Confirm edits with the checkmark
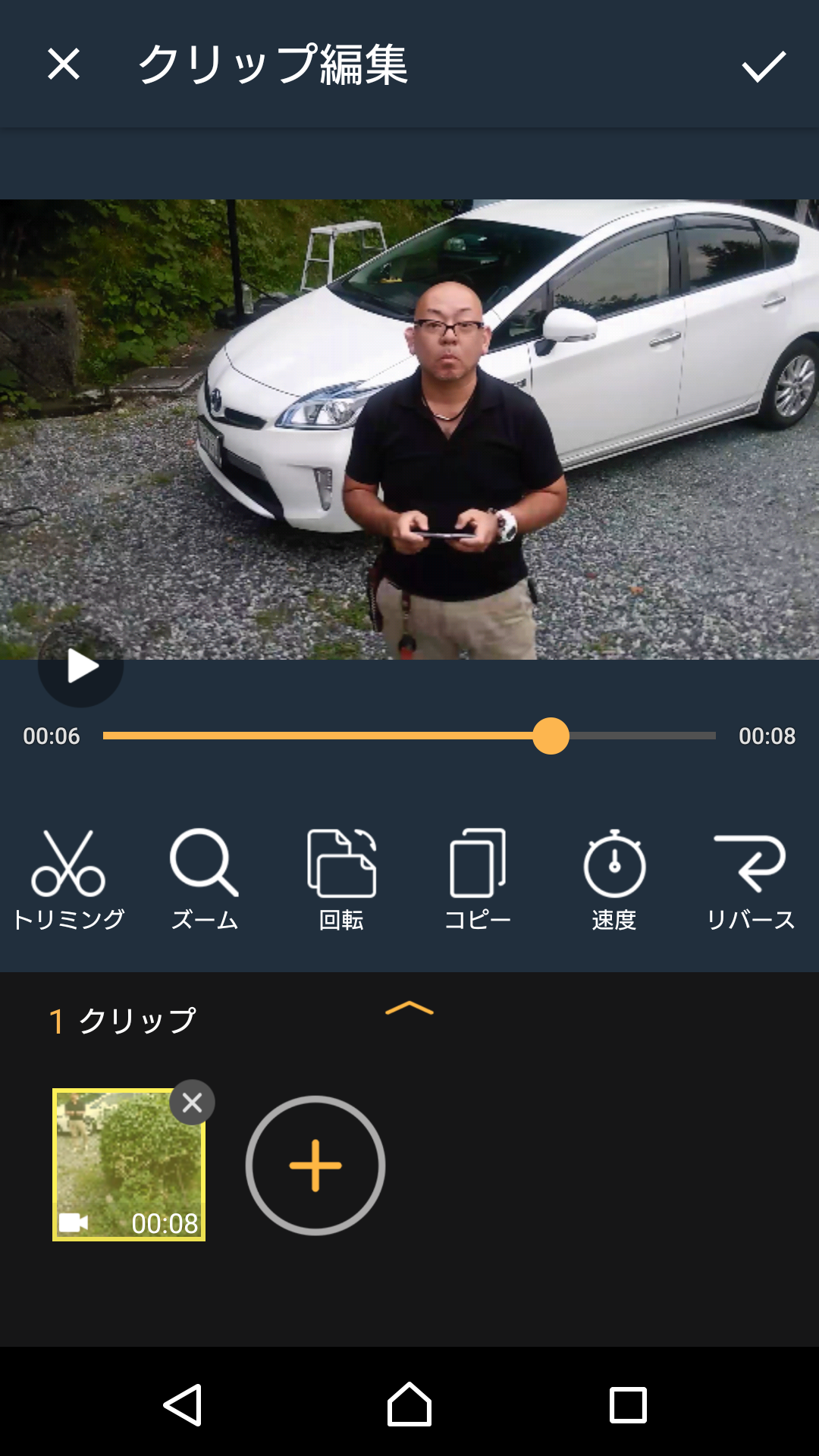The width and height of the screenshot is (819, 1456). [x=763, y=66]
